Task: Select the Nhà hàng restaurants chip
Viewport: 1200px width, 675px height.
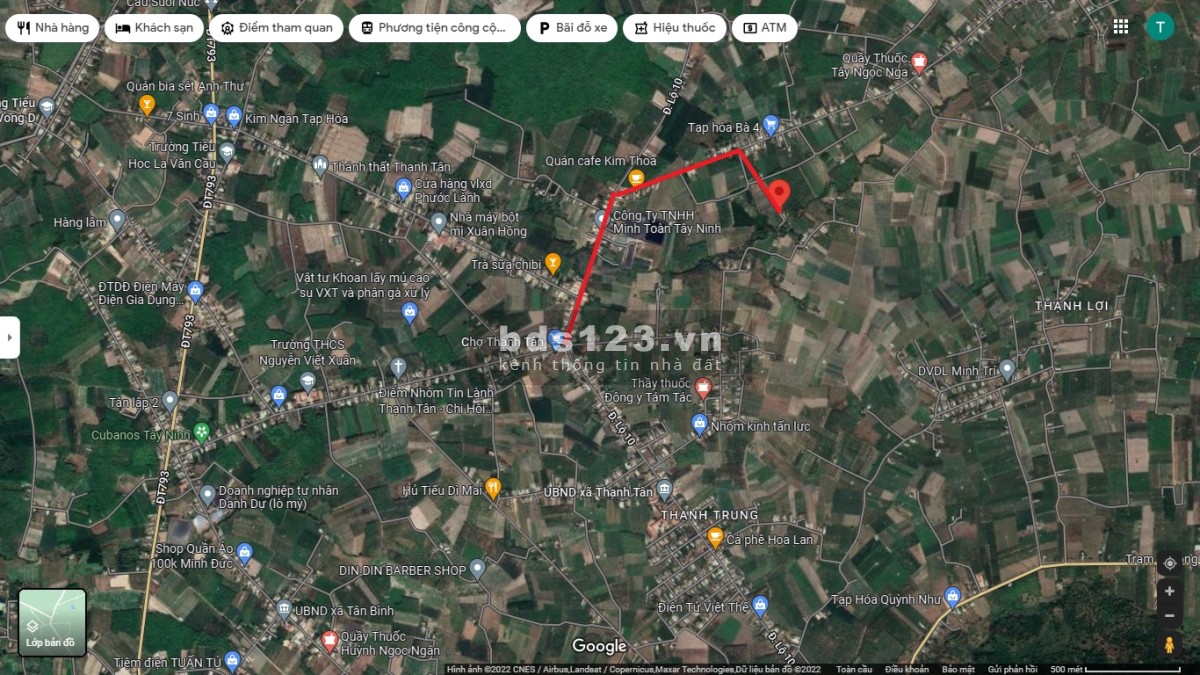Action: [x=53, y=28]
